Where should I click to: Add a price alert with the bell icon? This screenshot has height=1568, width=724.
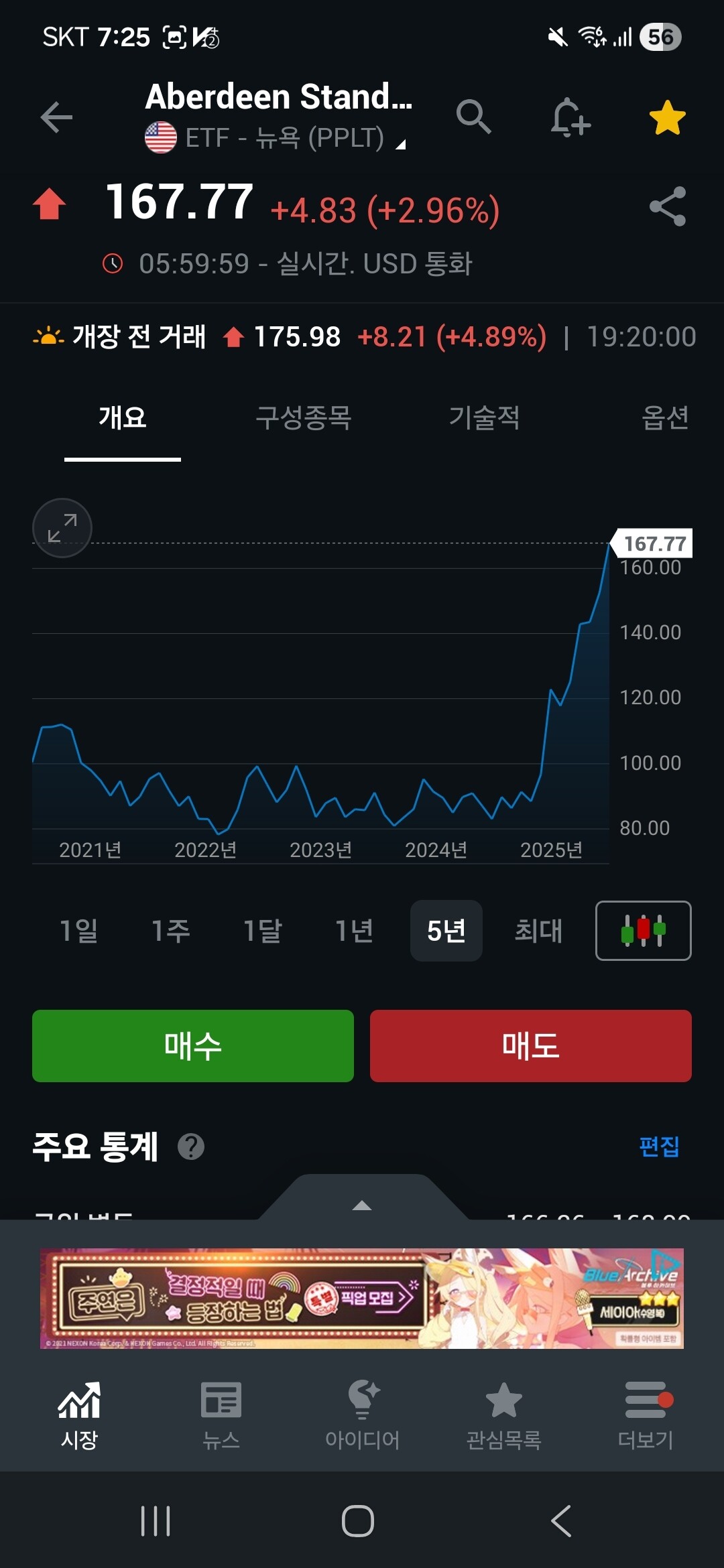(570, 118)
